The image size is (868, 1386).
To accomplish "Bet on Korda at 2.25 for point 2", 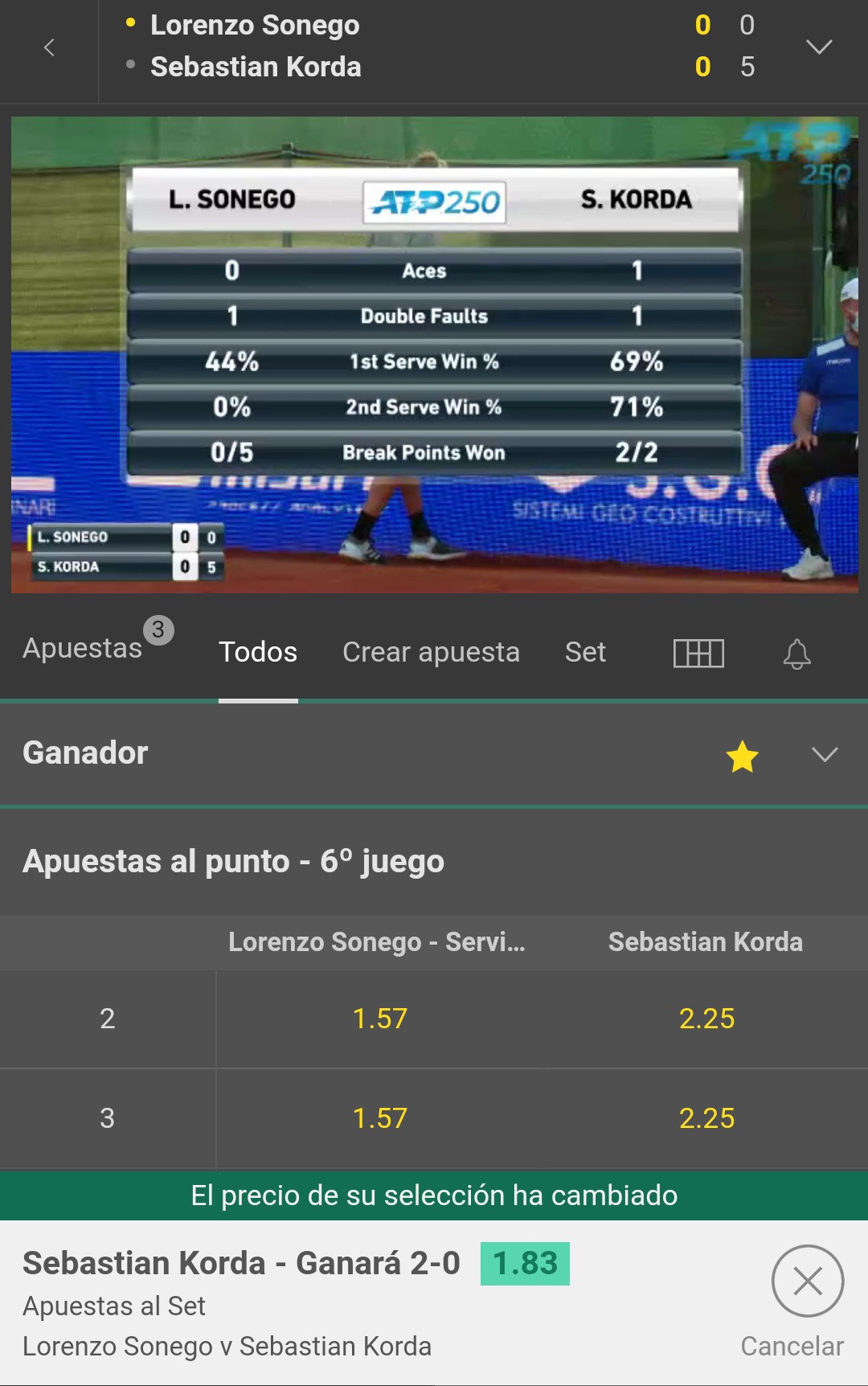I will (706, 1019).
